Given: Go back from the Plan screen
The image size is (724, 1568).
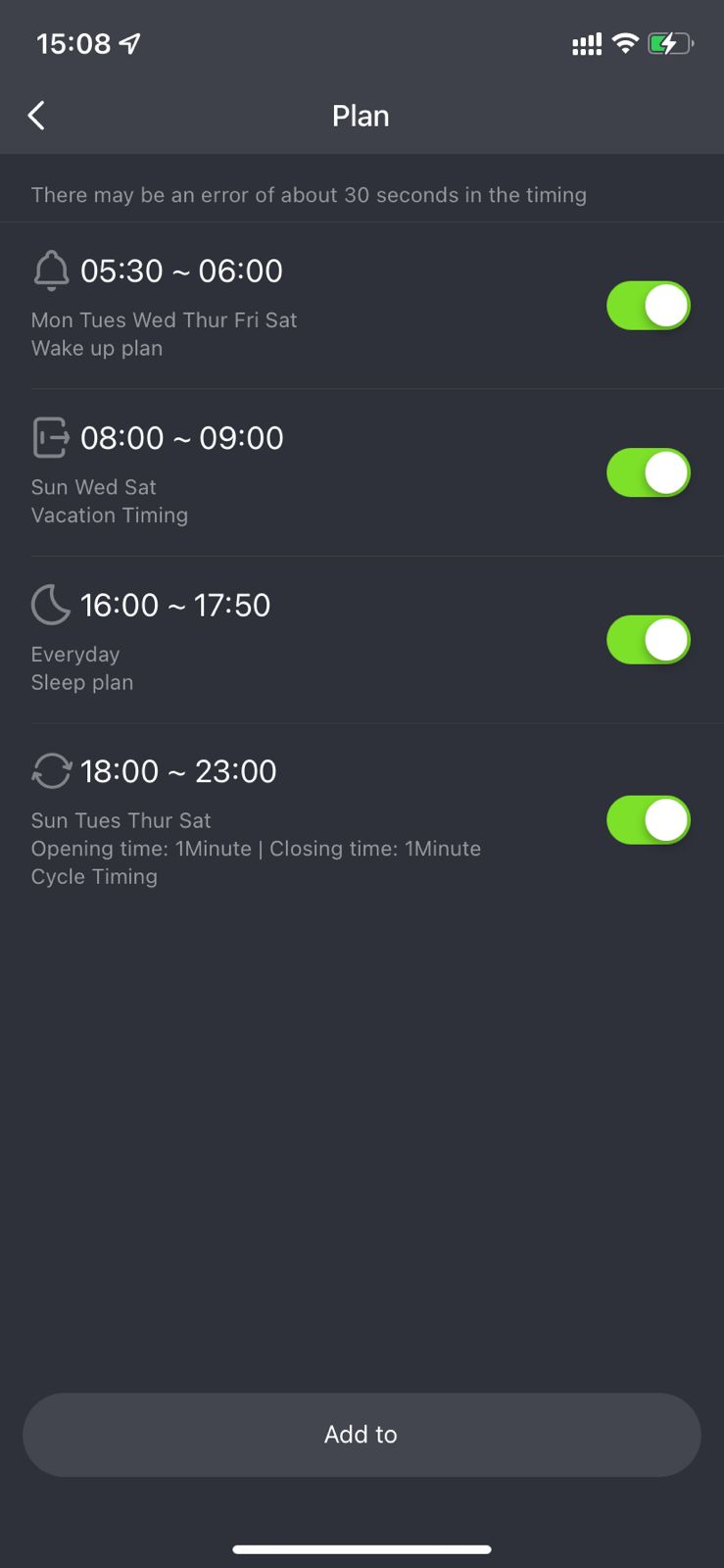Looking at the screenshot, I should point(37,116).
